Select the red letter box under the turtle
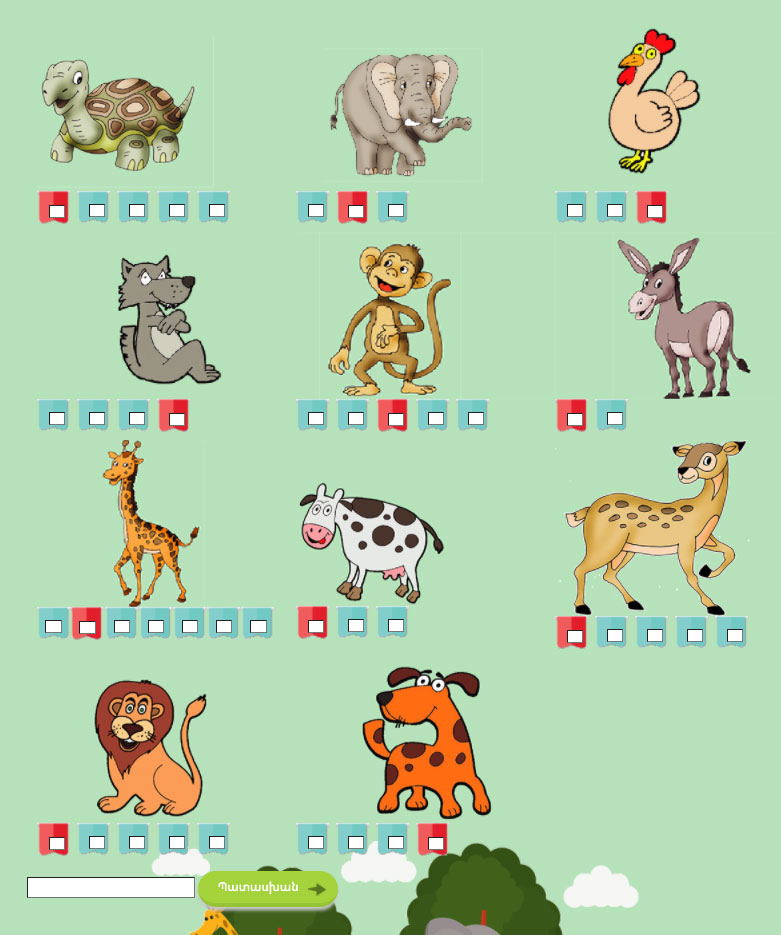781x935 pixels. point(54,208)
